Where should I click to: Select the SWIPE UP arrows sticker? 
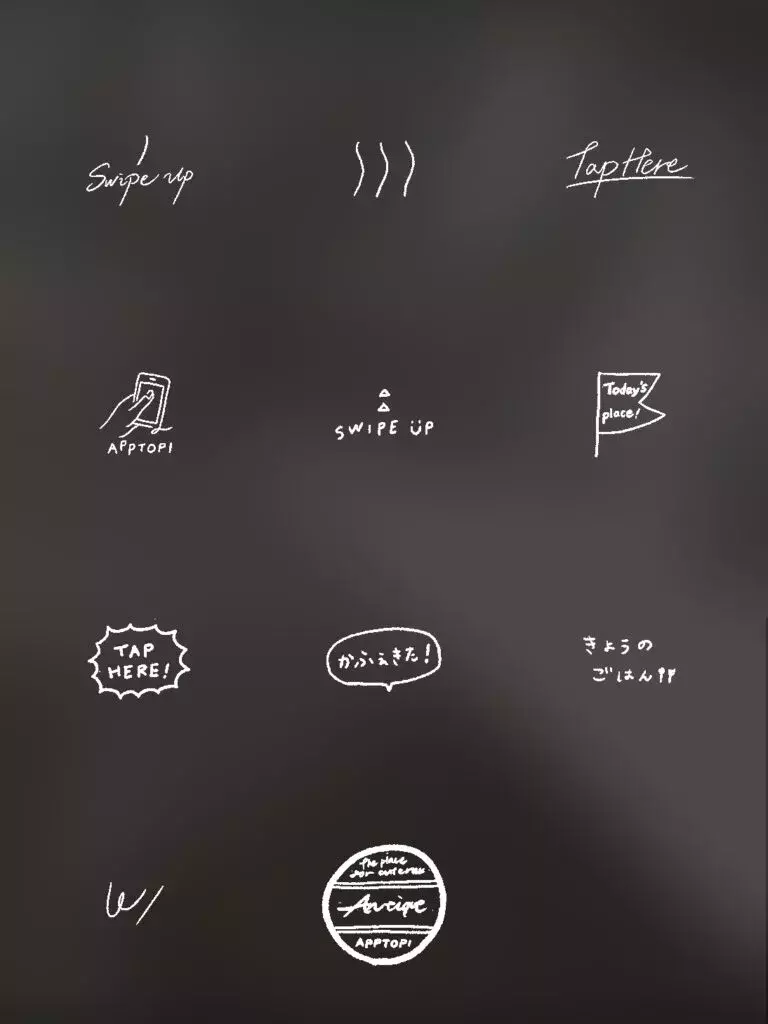384,416
